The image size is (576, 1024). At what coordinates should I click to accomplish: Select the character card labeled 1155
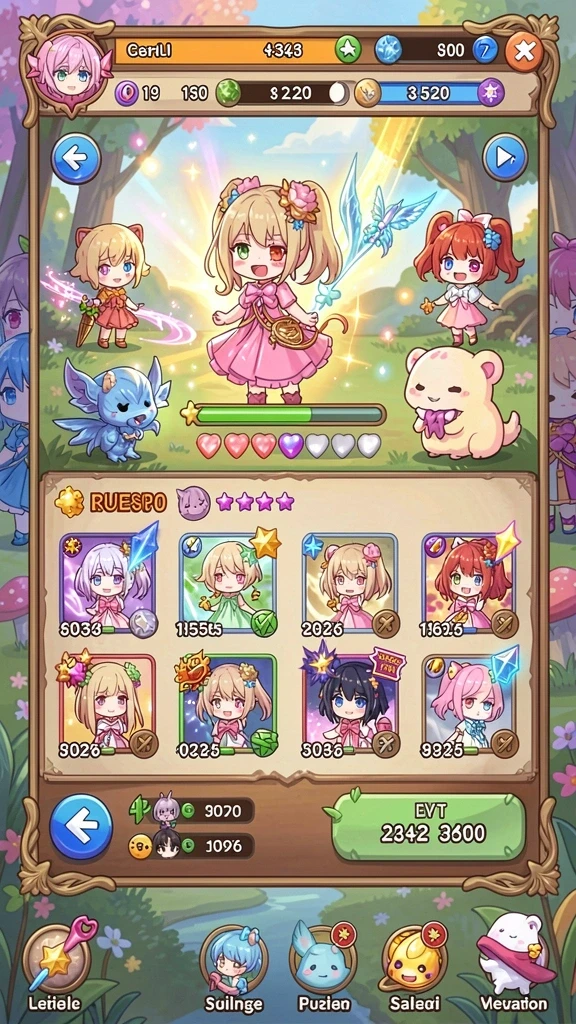pyautogui.click(x=227, y=584)
